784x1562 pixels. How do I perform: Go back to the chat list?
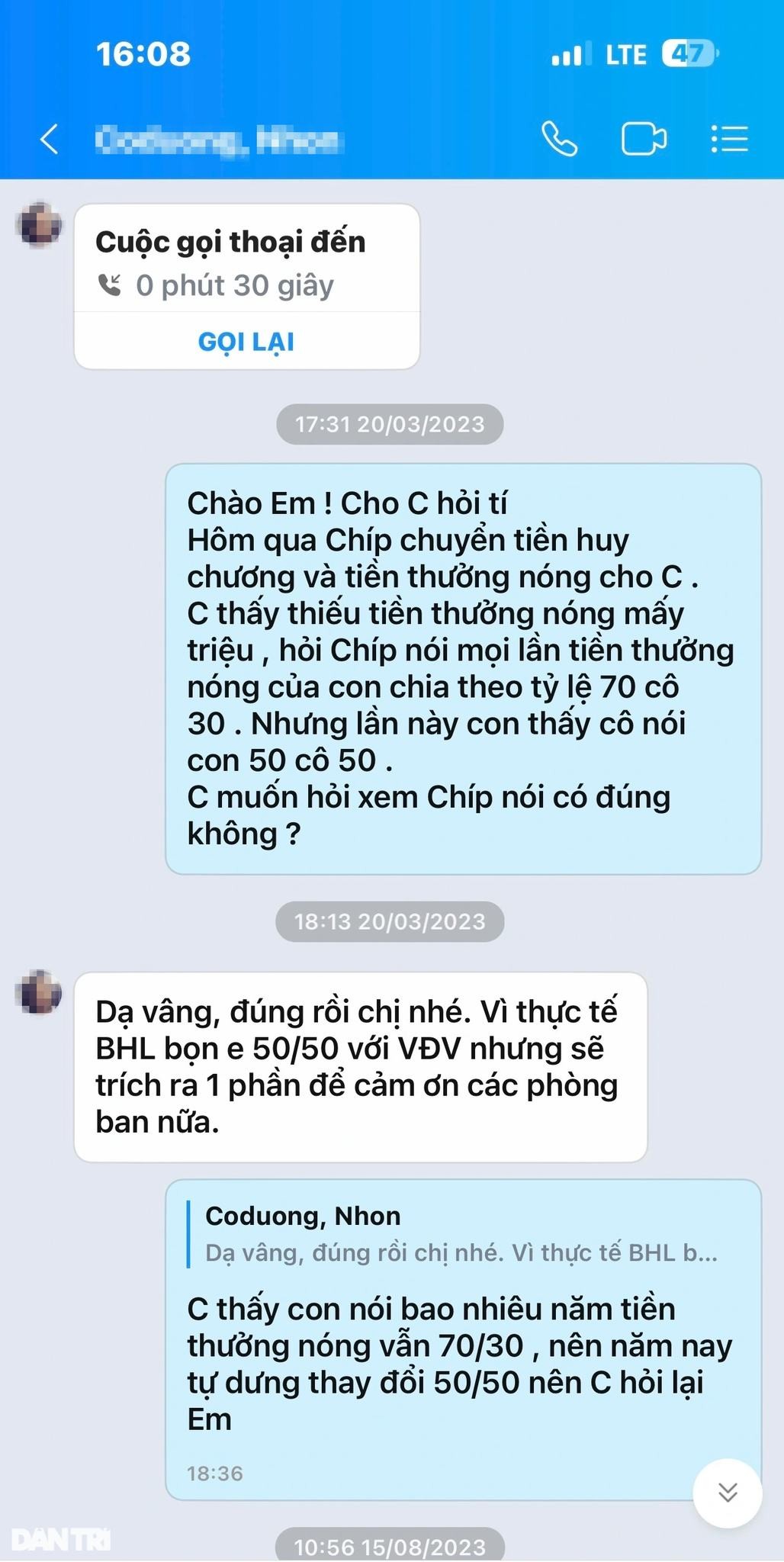point(50,140)
